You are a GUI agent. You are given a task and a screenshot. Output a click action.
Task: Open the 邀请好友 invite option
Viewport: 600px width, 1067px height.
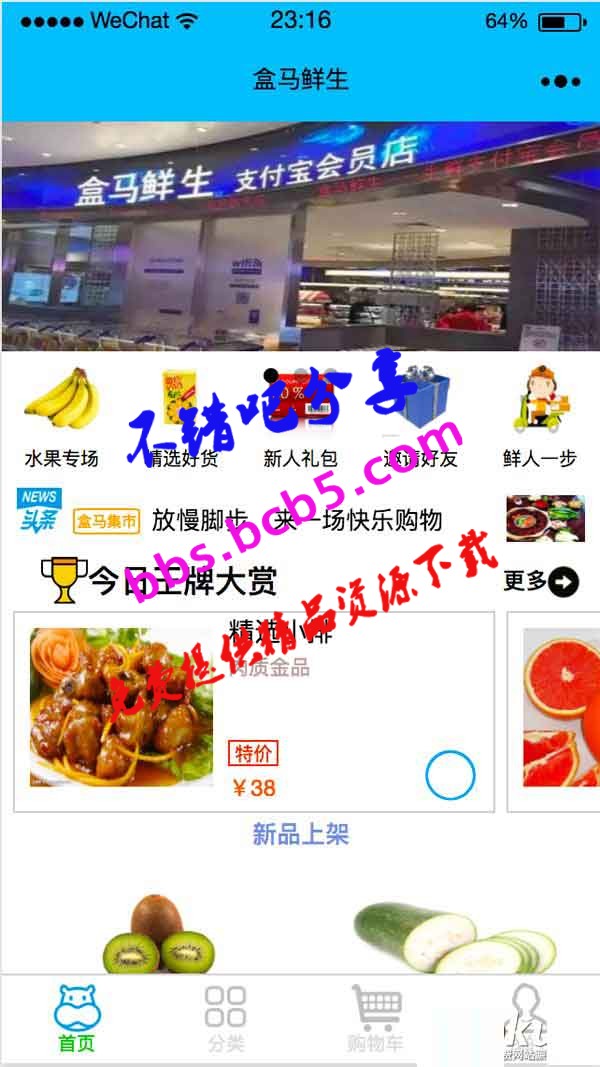[x=420, y=418]
